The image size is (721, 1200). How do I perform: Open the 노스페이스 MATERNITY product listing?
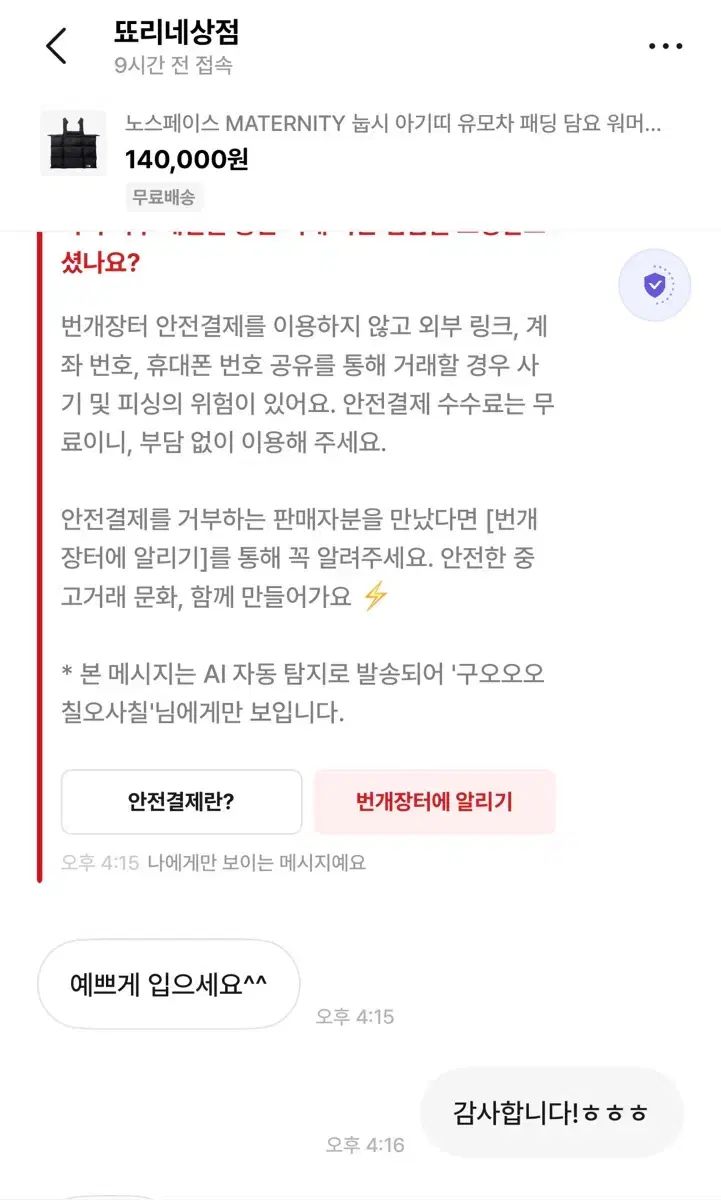coord(393,124)
